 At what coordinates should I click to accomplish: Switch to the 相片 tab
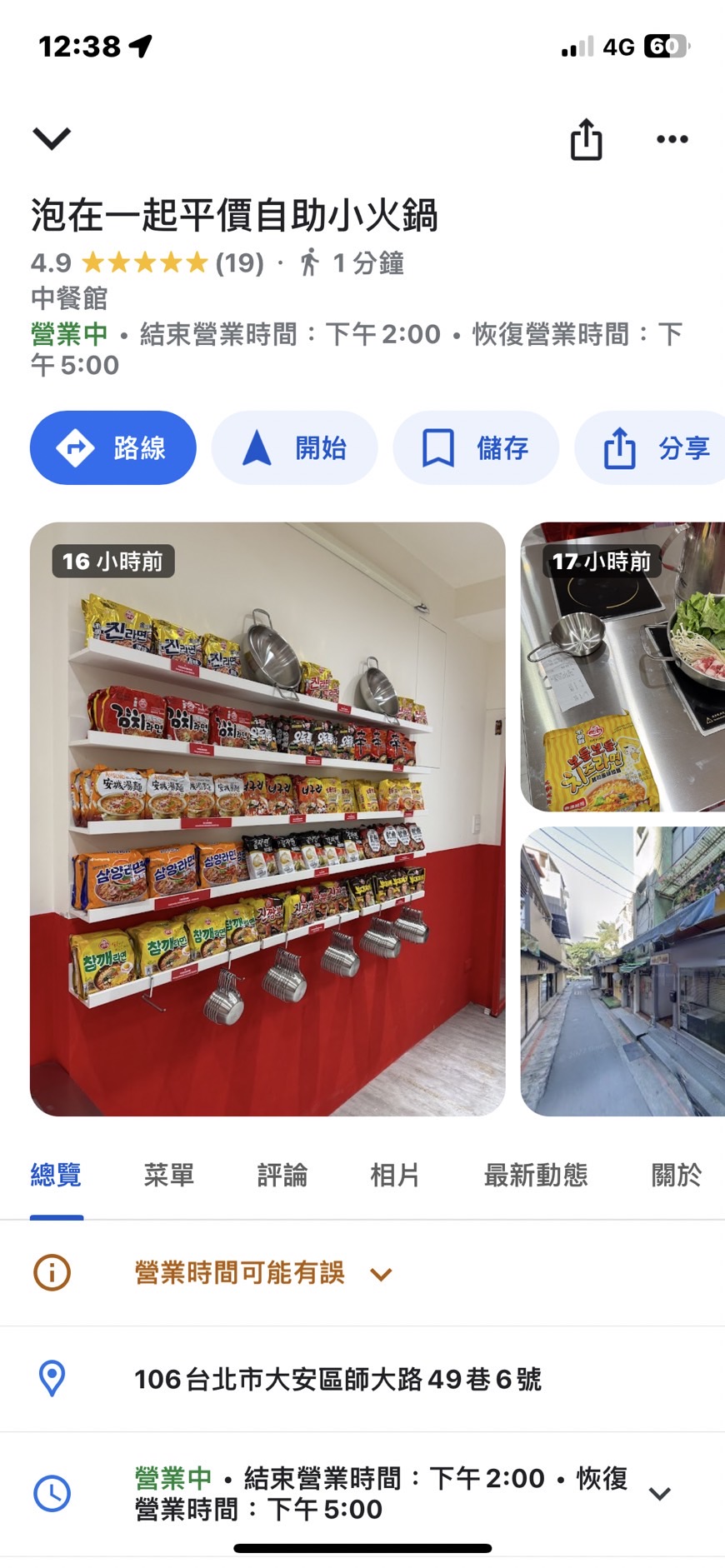(x=395, y=1175)
